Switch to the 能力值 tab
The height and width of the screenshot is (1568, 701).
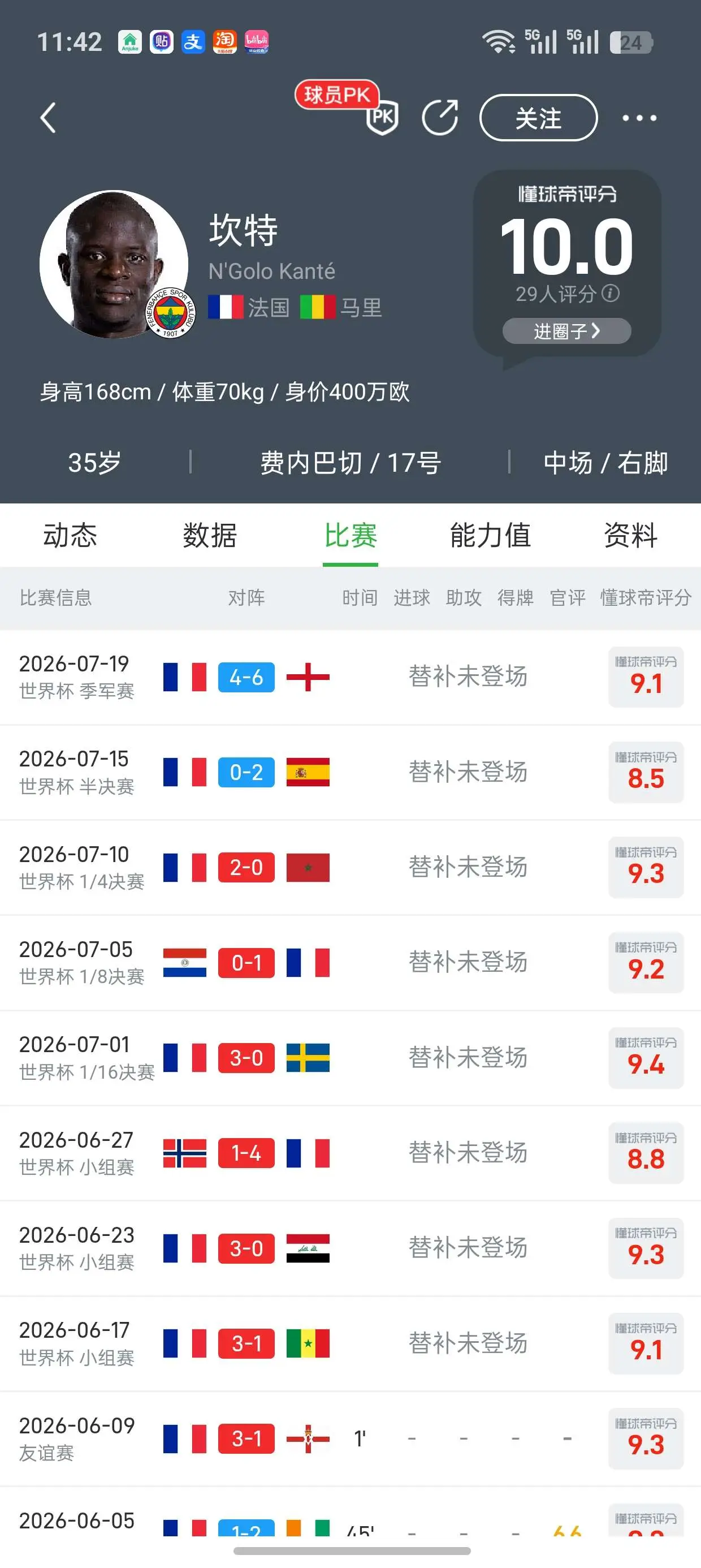point(491,536)
